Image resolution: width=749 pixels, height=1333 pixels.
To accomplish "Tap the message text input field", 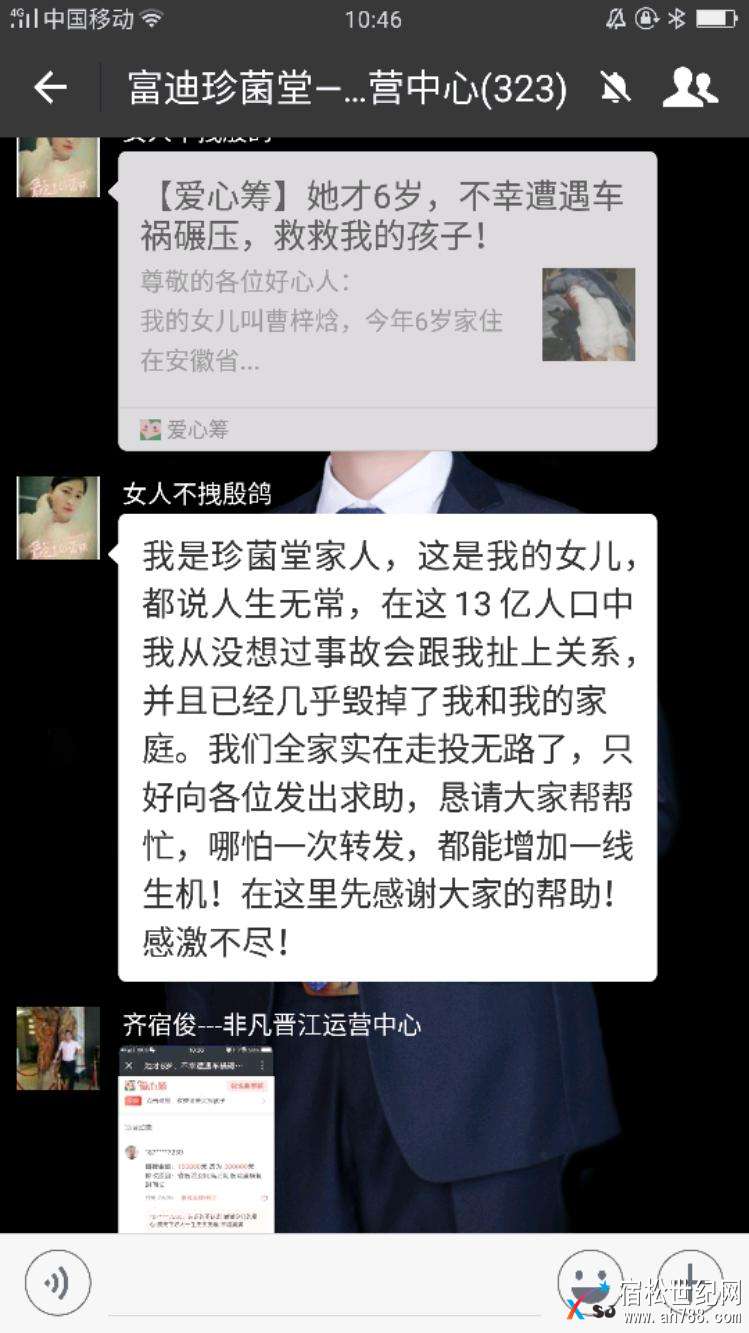I will coord(323,1283).
